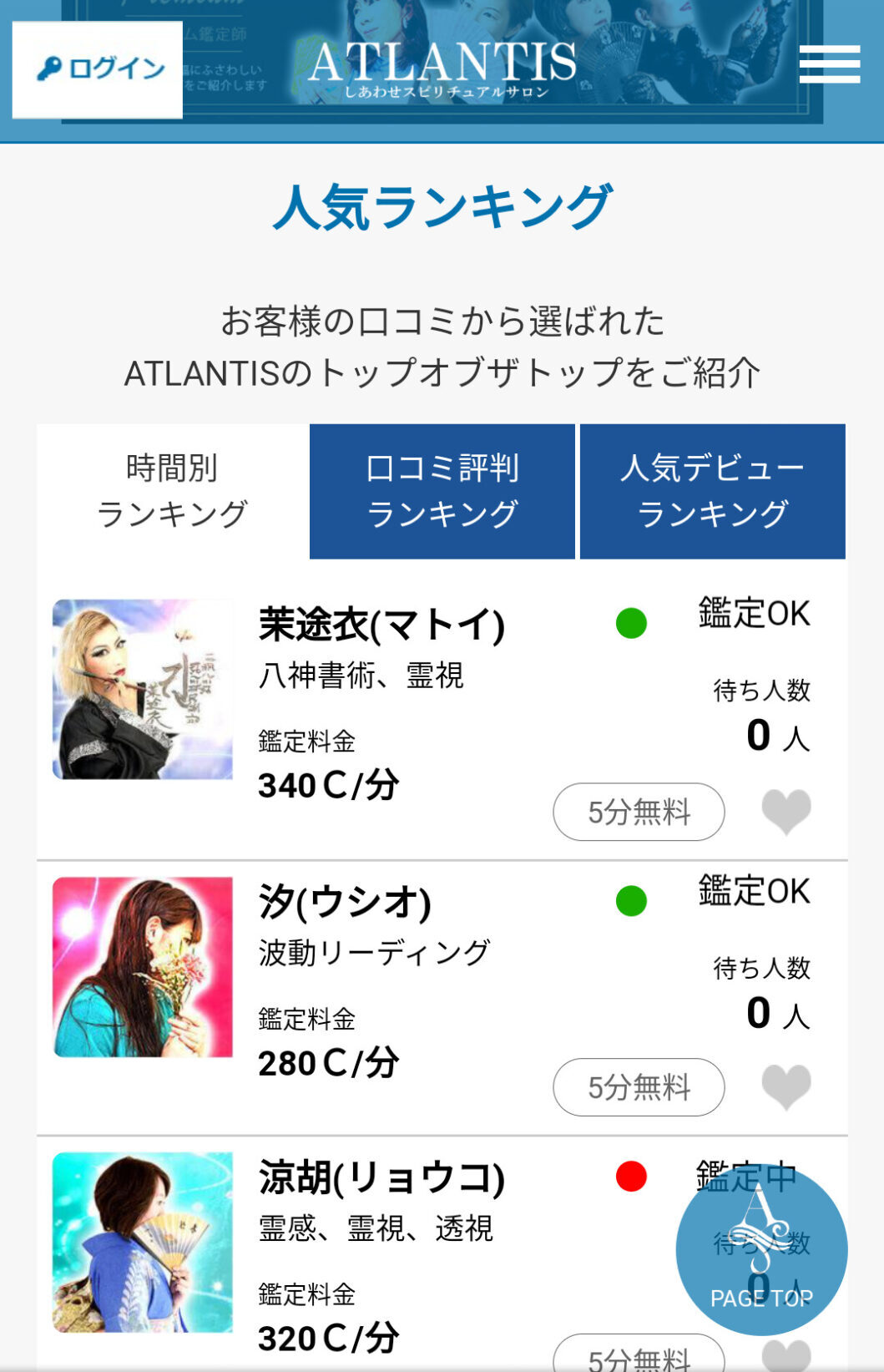The height and width of the screenshot is (1372, 884).
Task: View 涼胡(リョウコ) fortune teller details
Action: click(381, 1178)
